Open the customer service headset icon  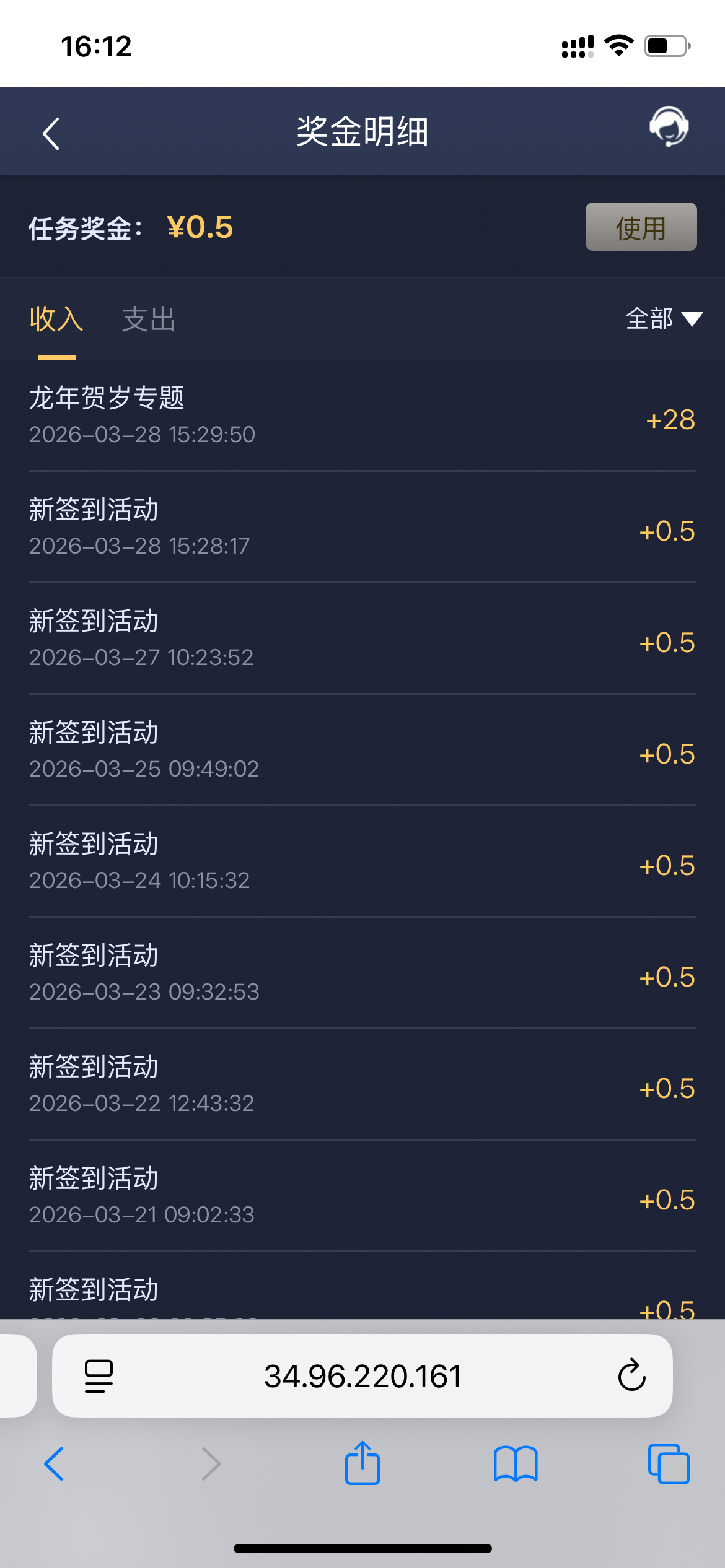(x=669, y=126)
